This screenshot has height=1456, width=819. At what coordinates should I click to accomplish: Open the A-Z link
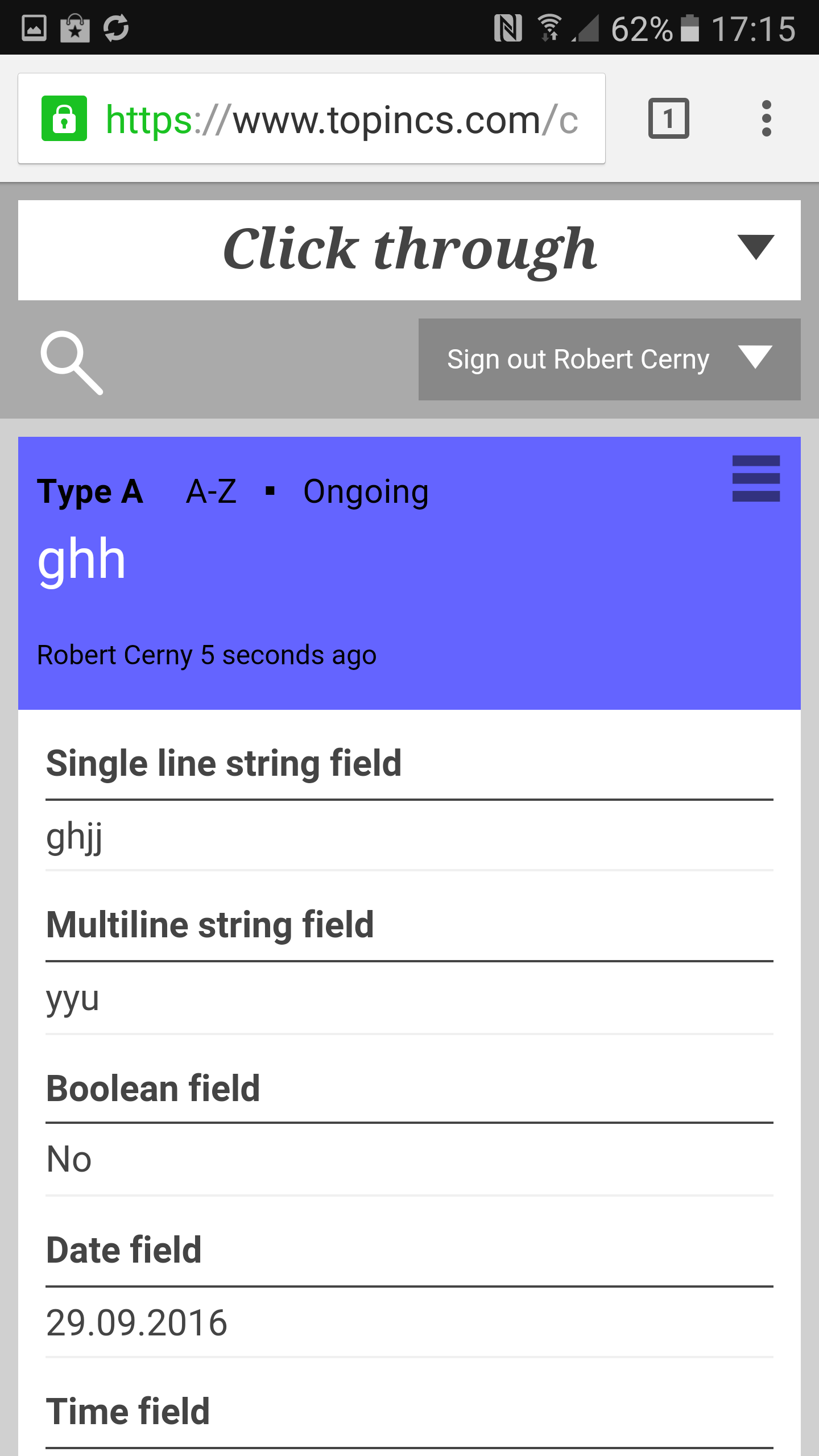click(211, 491)
